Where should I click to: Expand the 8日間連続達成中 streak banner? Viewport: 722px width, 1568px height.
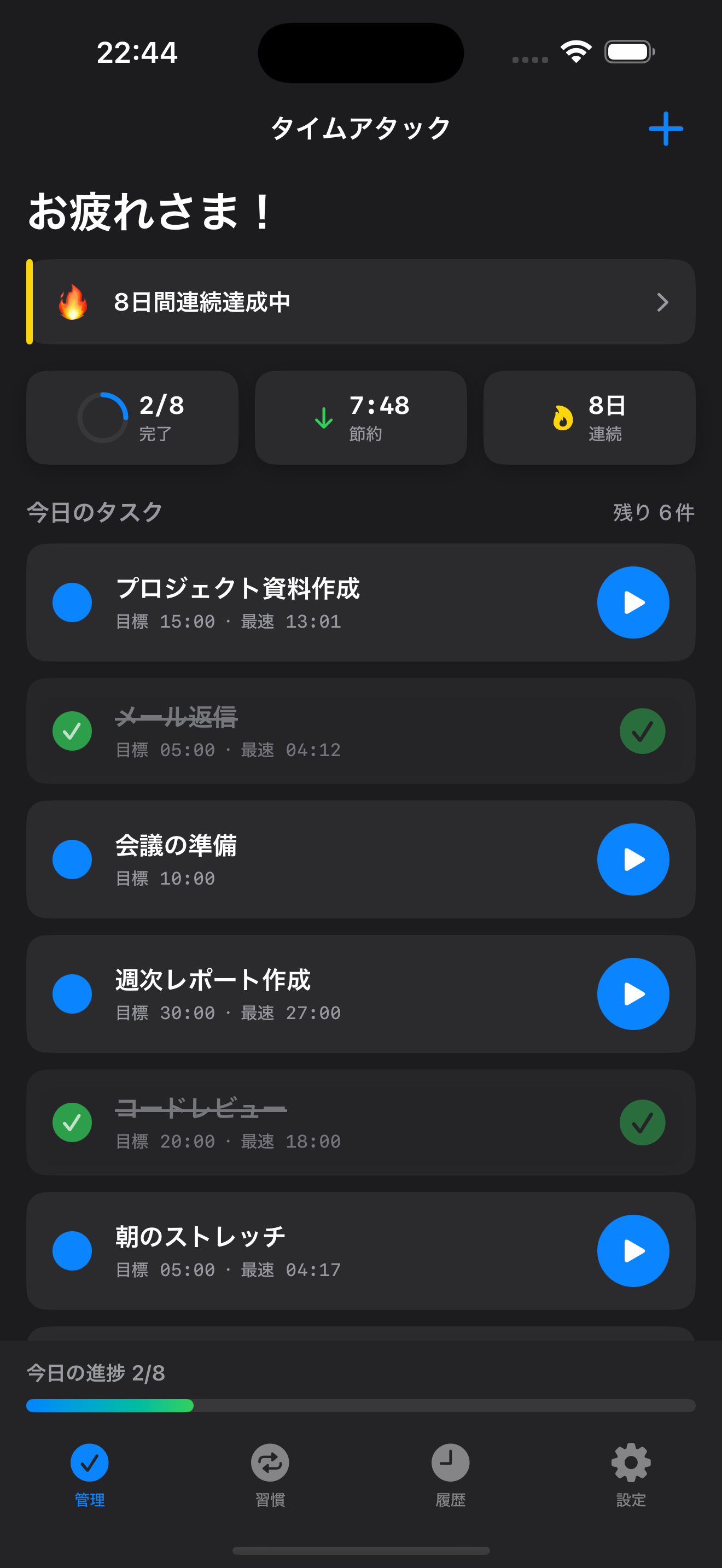(361, 302)
